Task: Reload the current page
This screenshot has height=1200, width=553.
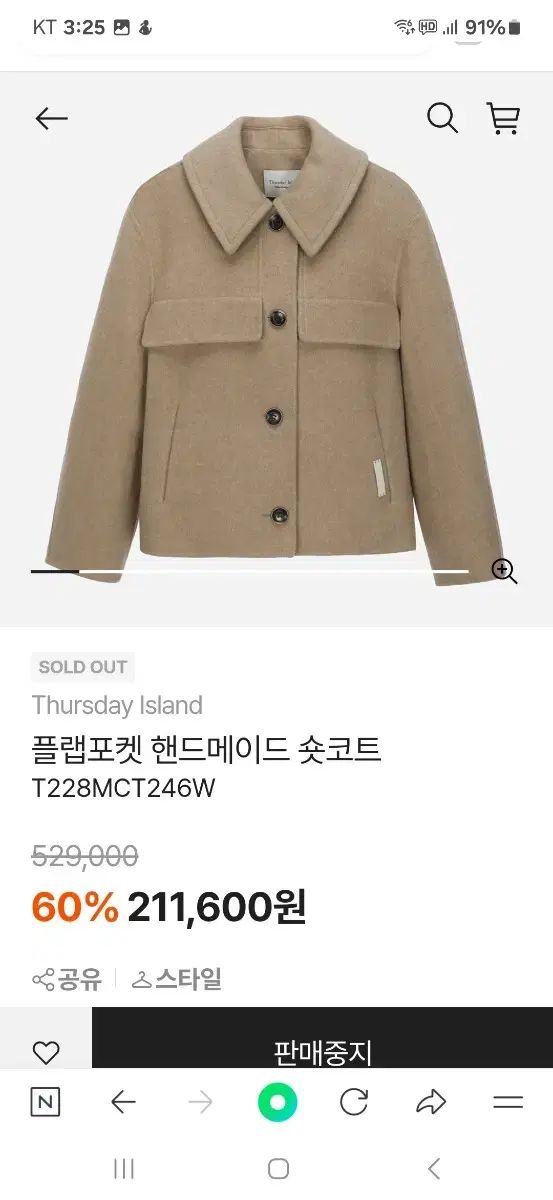Action: 354,1103
